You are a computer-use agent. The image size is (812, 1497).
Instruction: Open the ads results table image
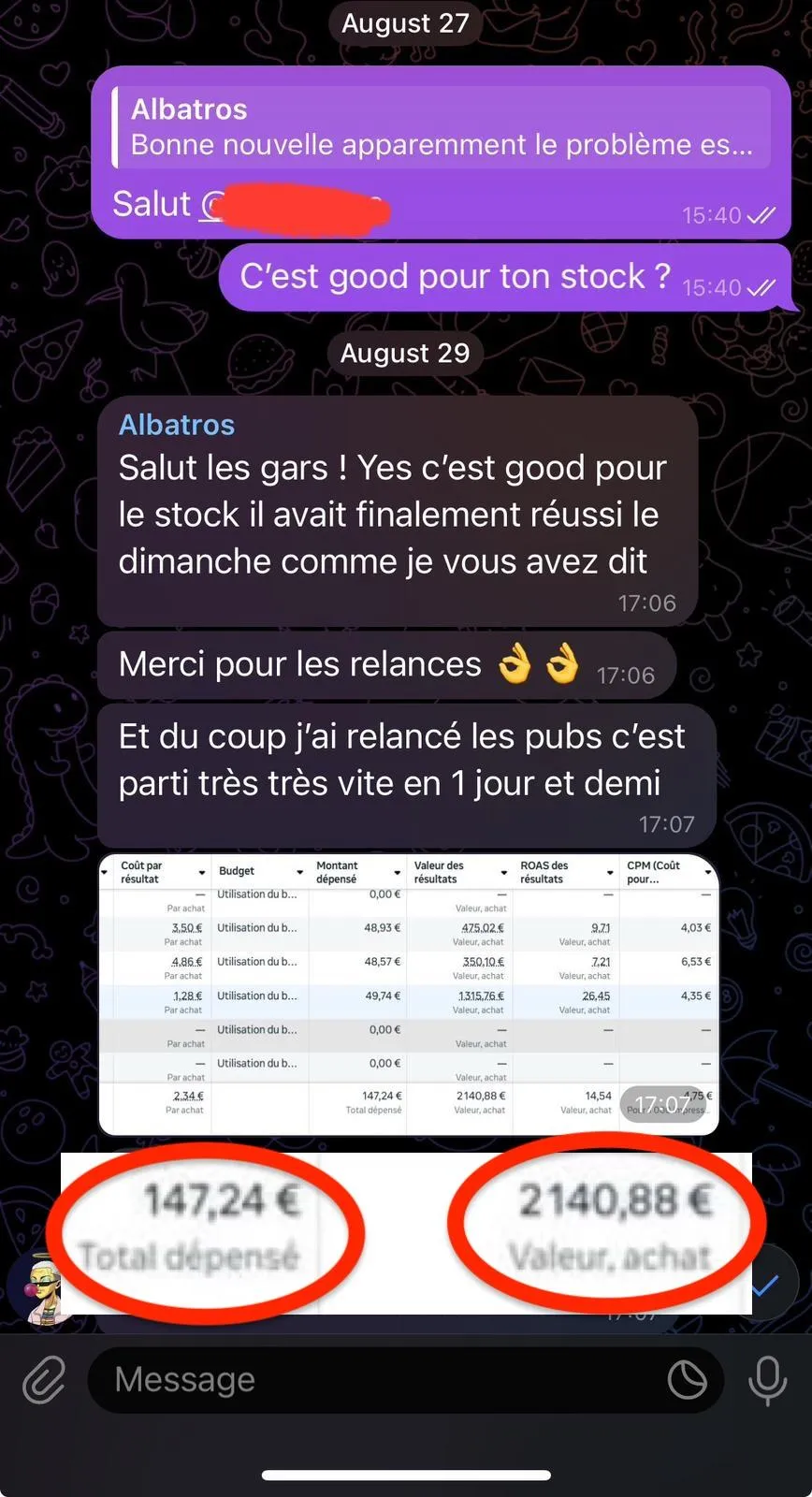408,994
